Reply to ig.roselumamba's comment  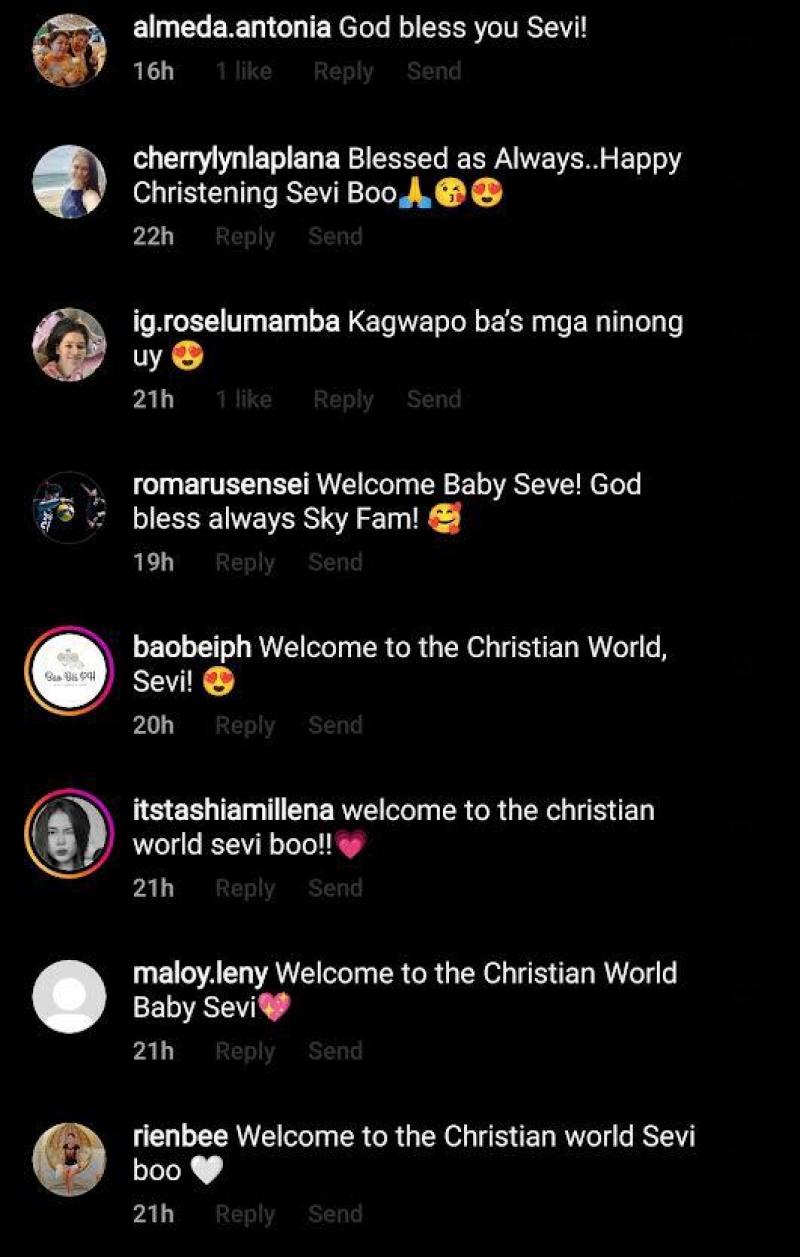tap(343, 400)
